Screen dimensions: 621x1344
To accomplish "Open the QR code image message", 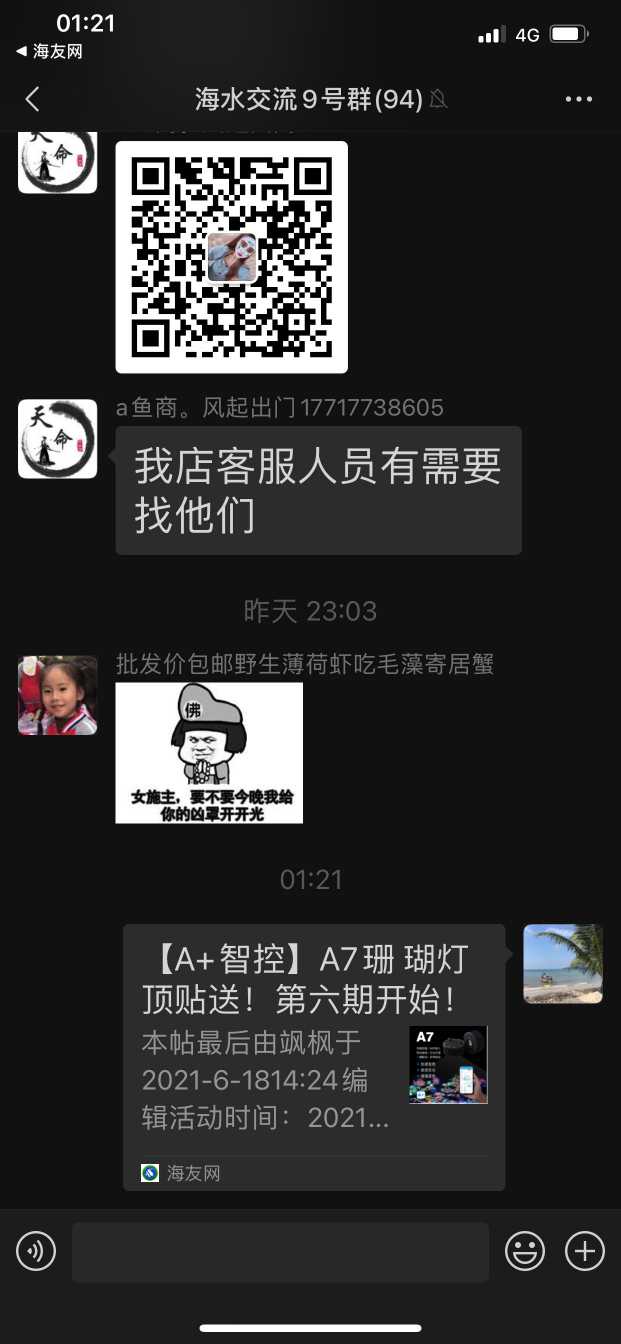I will pyautogui.click(x=232, y=257).
